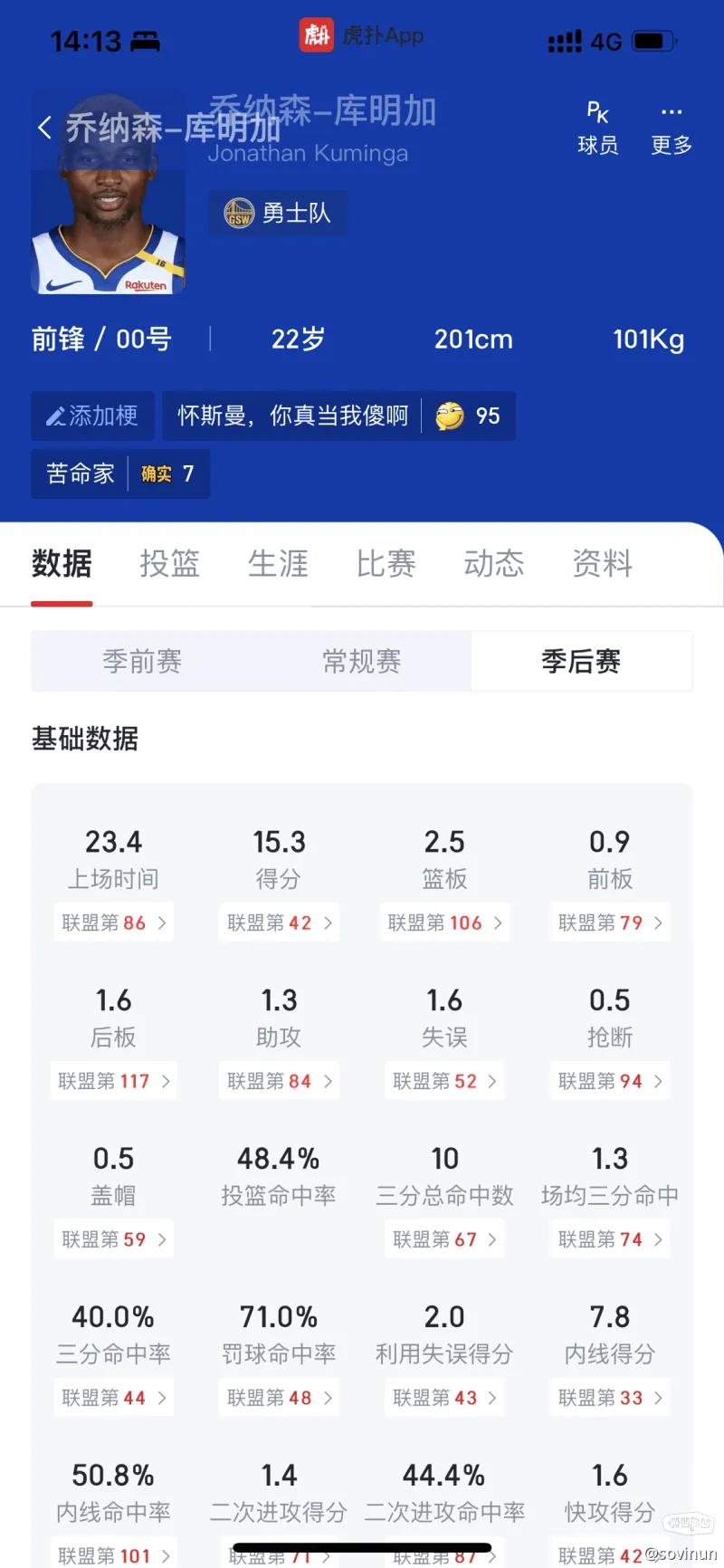Select 季前赛 stats segment
The image size is (724, 1568).
(x=142, y=662)
